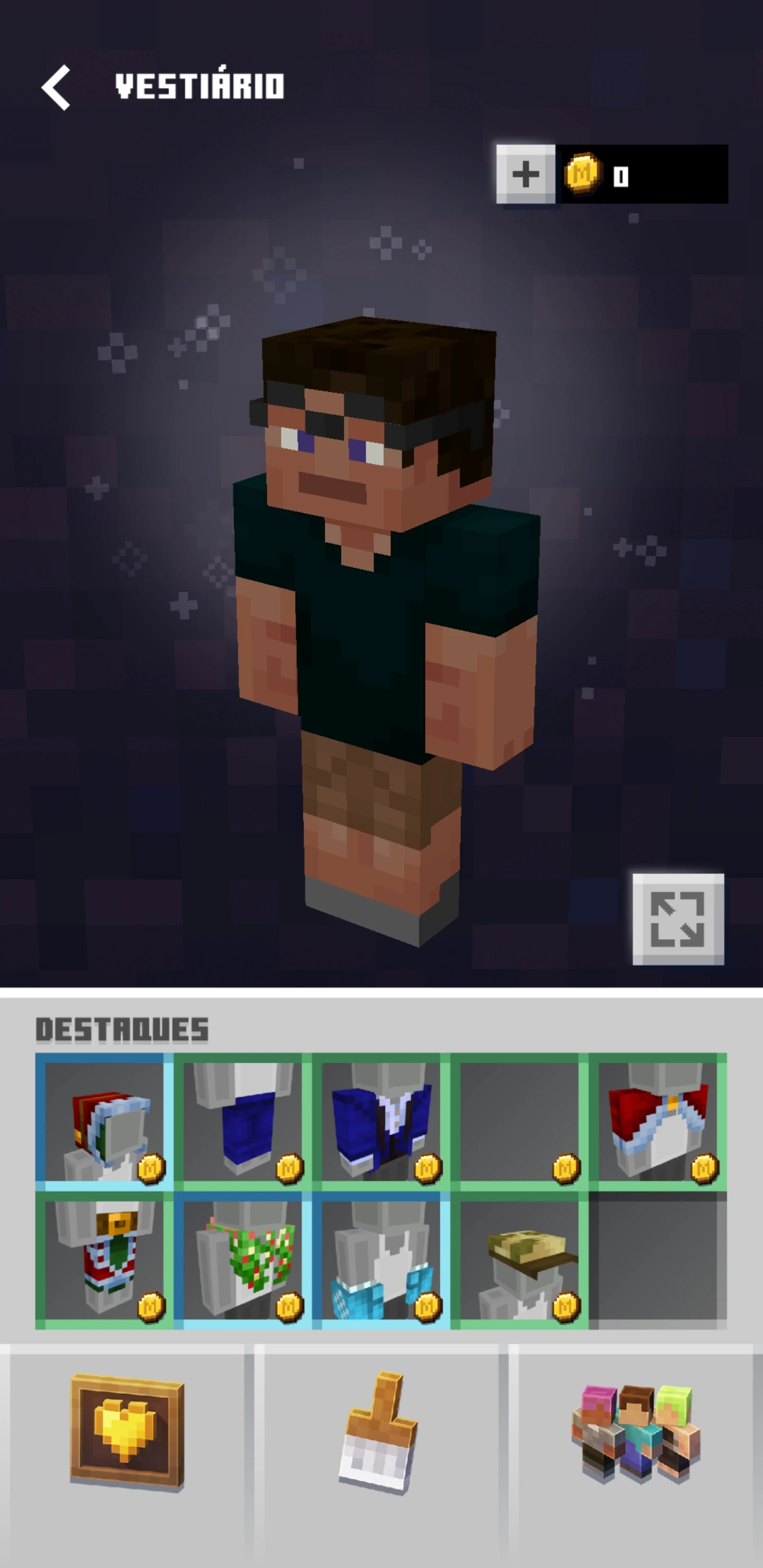The width and height of the screenshot is (763, 1568).
Task: Open the empty featured item with coin
Action: click(519, 1122)
